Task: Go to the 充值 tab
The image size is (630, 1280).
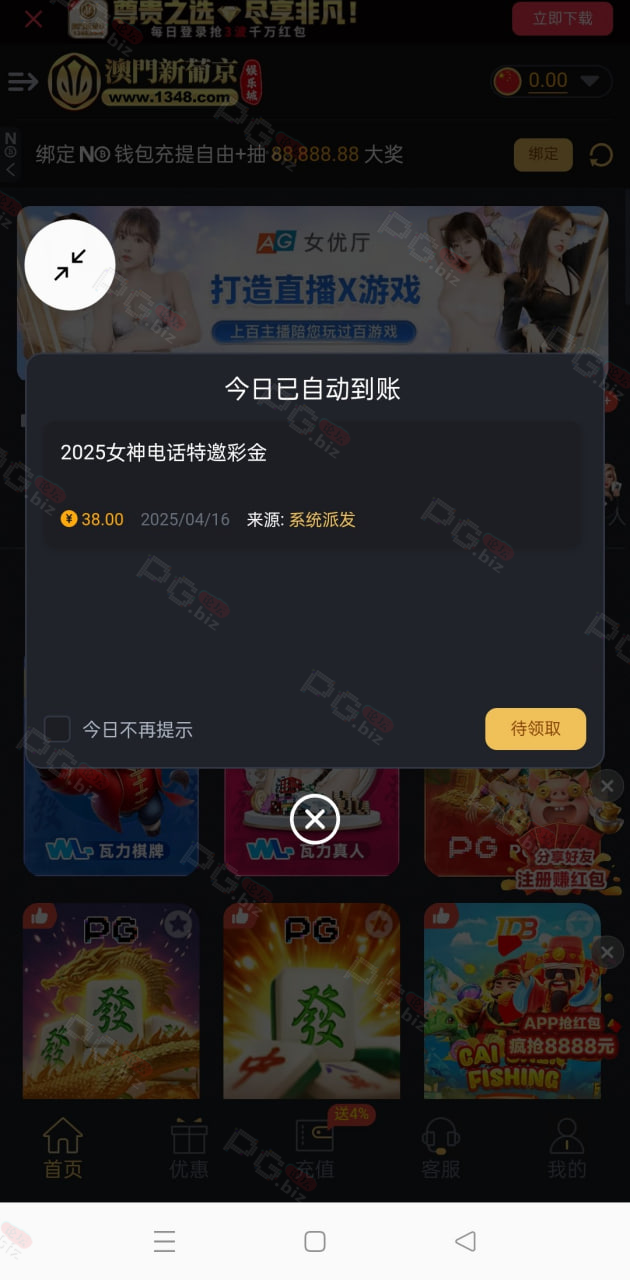Action: coord(315,1149)
